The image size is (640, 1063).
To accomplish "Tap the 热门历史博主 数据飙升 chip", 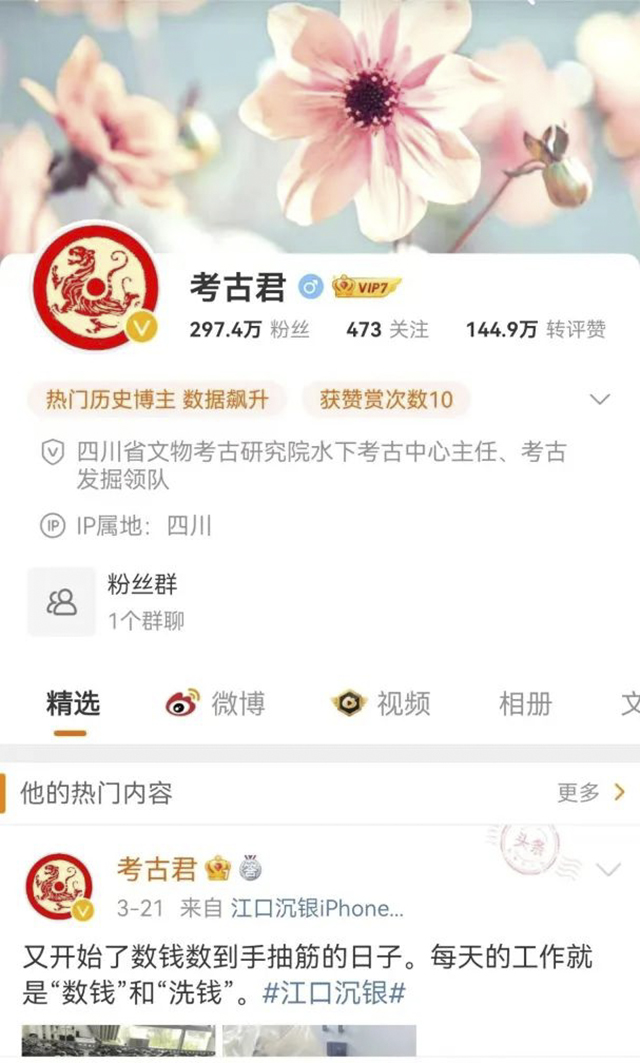I will pyautogui.click(x=157, y=400).
